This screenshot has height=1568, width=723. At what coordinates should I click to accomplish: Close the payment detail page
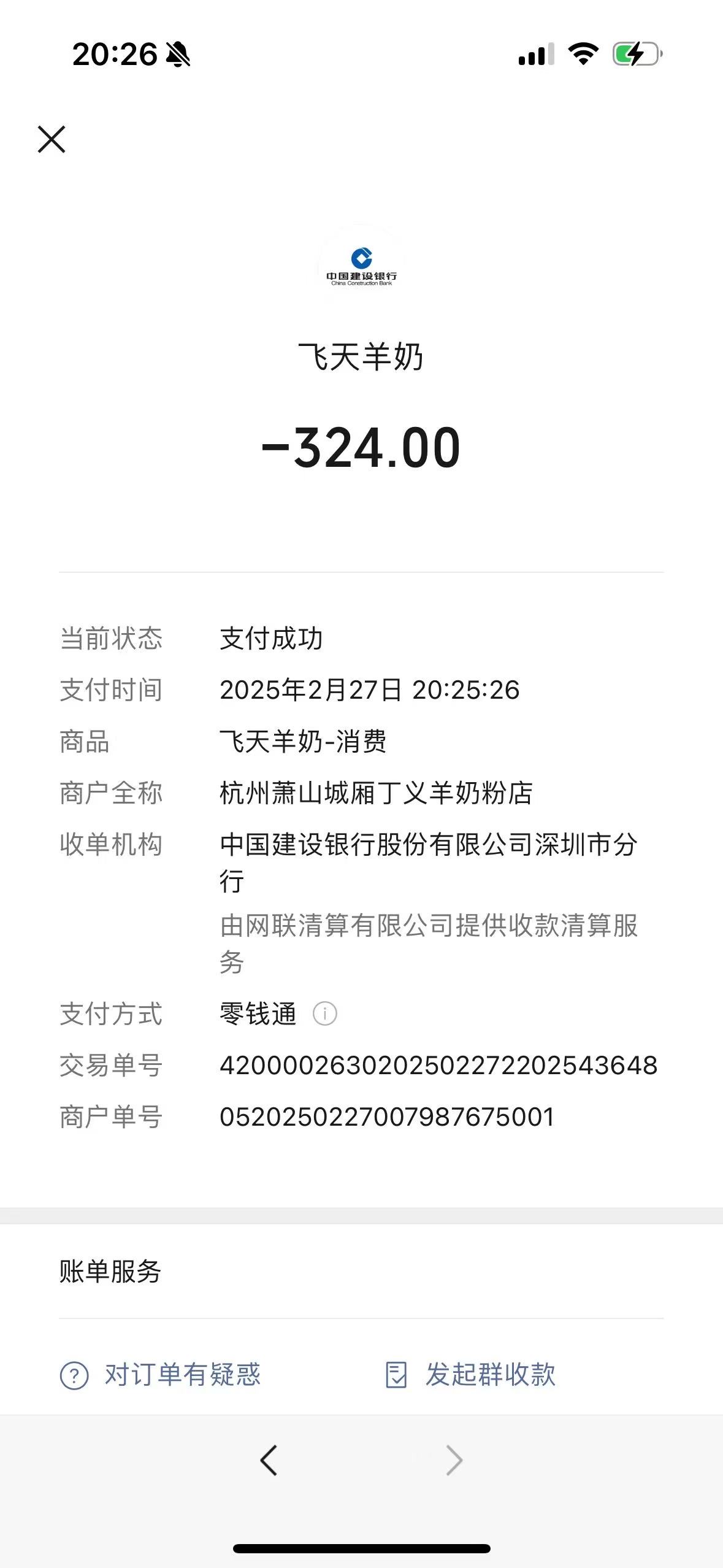pos(52,139)
